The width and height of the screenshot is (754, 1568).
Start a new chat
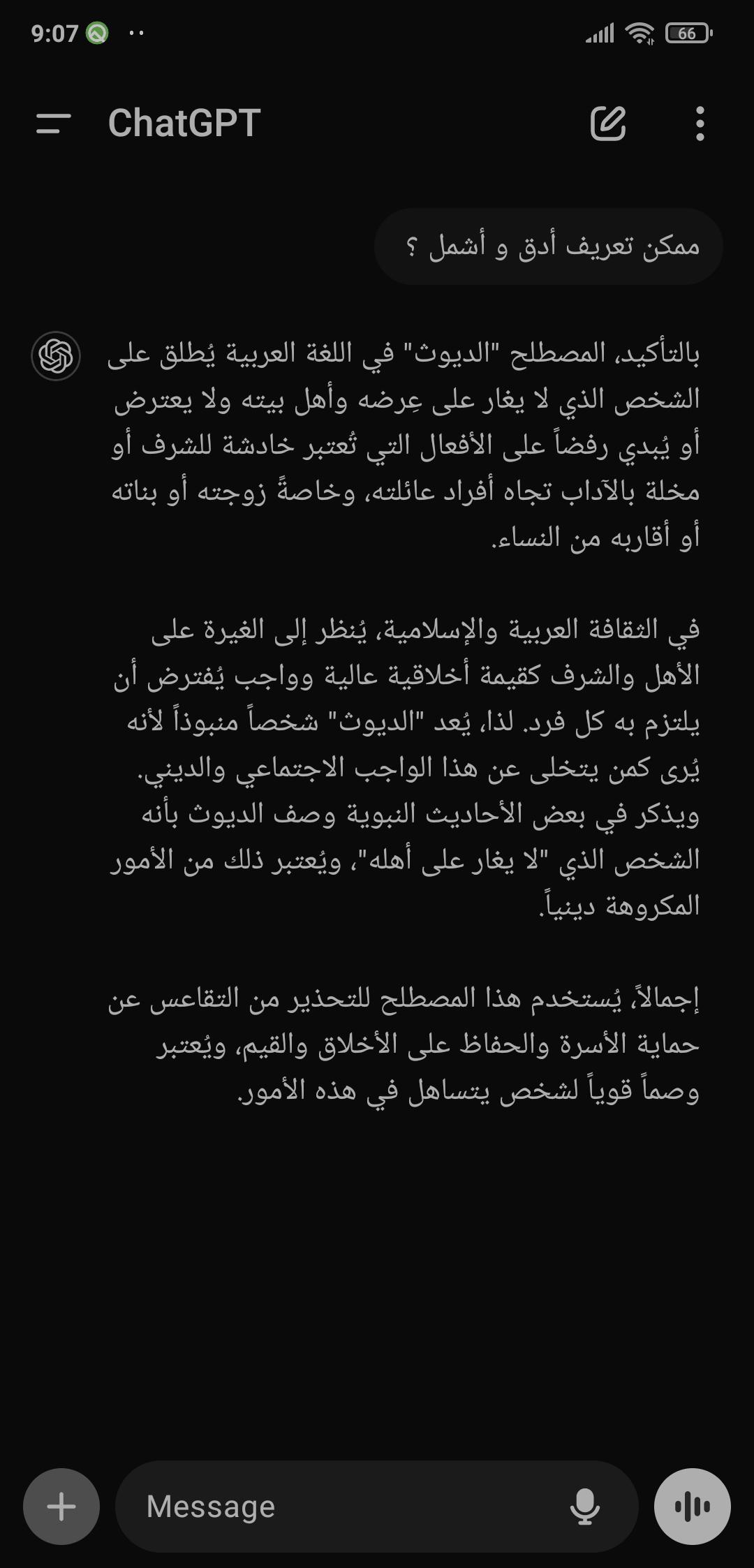608,124
